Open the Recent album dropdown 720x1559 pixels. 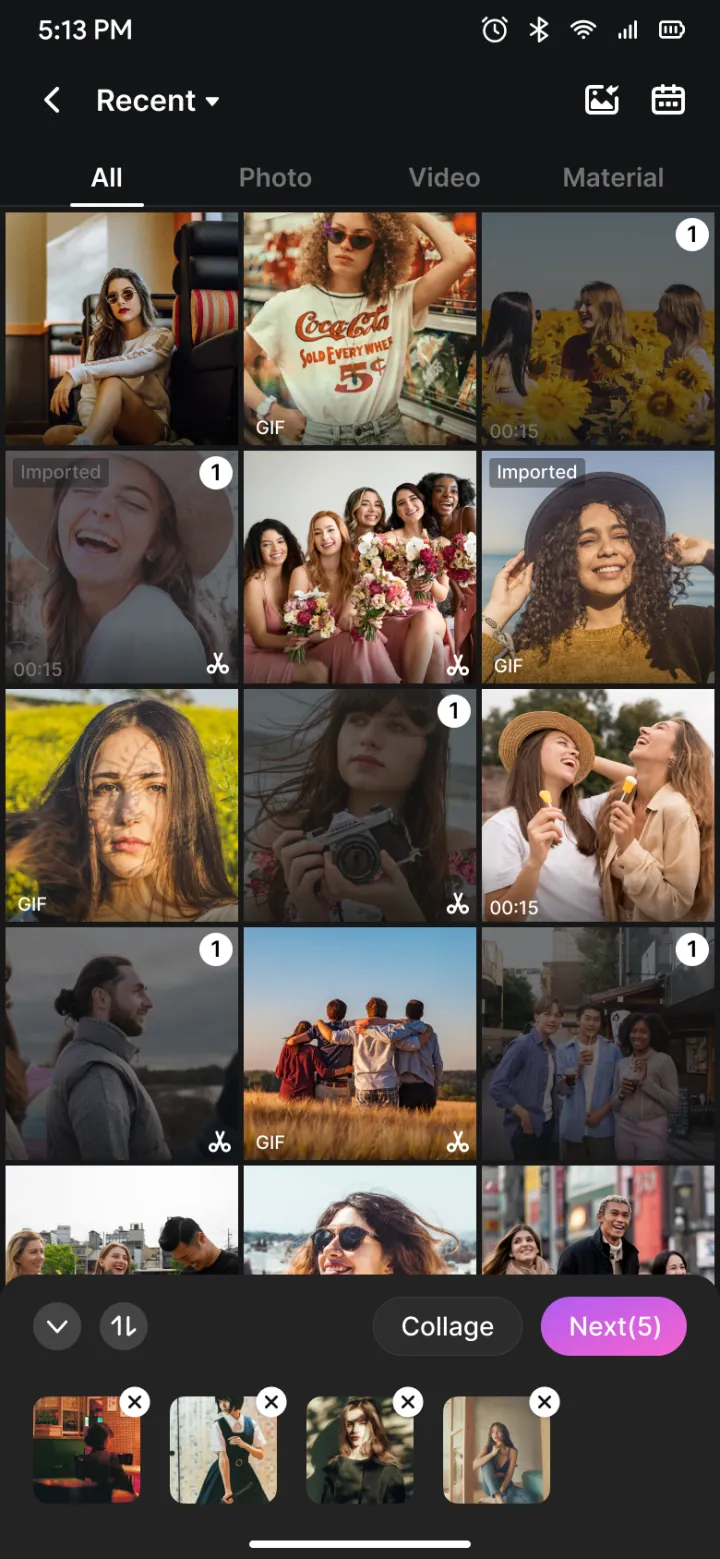pyautogui.click(x=157, y=101)
